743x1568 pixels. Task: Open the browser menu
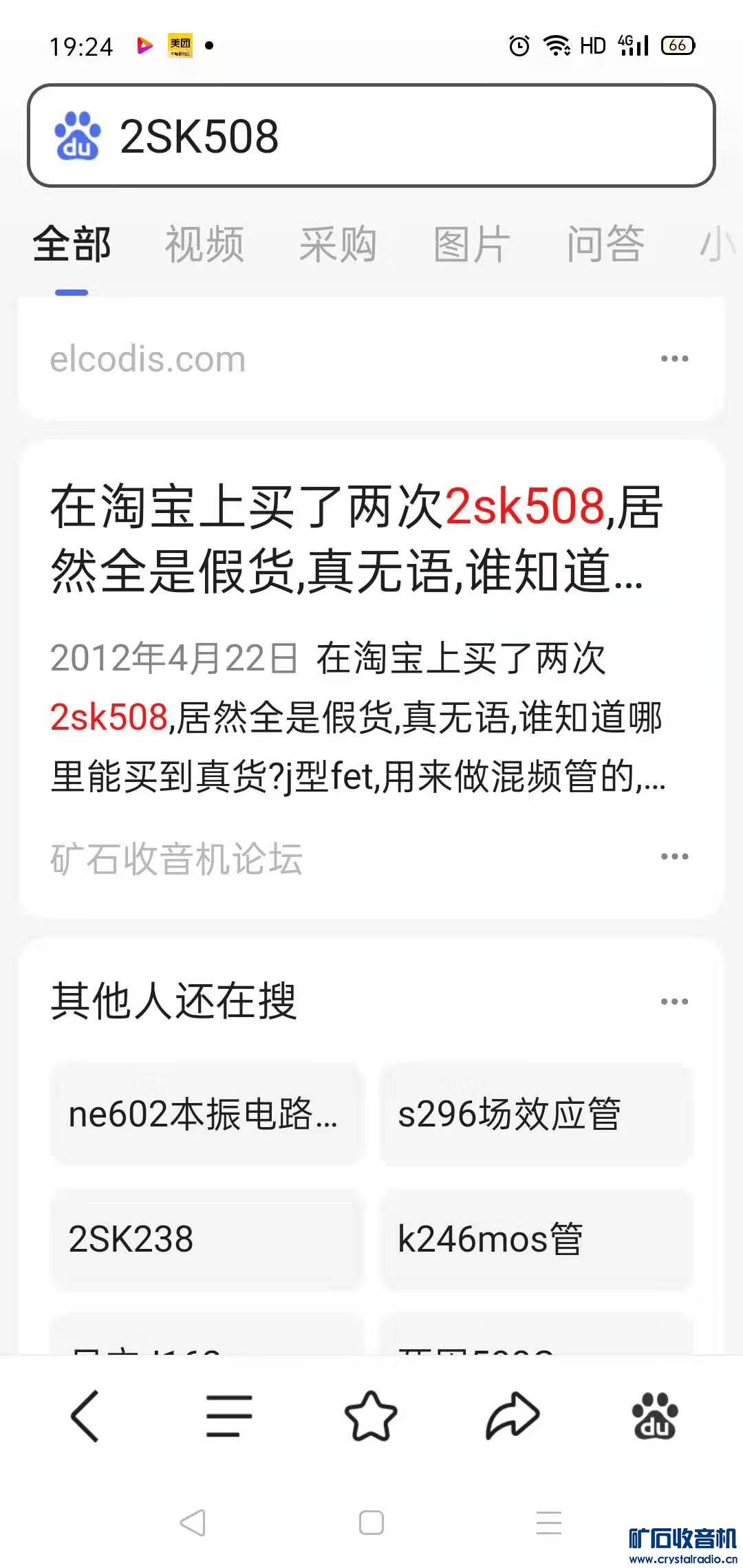click(229, 1415)
